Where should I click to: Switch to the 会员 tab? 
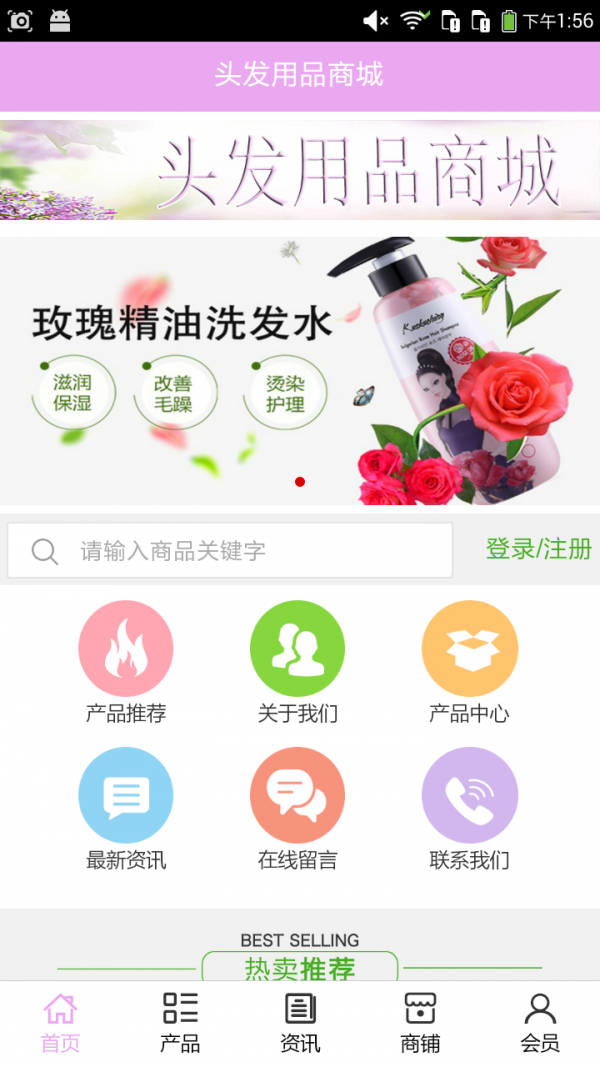tap(540, 1023)
